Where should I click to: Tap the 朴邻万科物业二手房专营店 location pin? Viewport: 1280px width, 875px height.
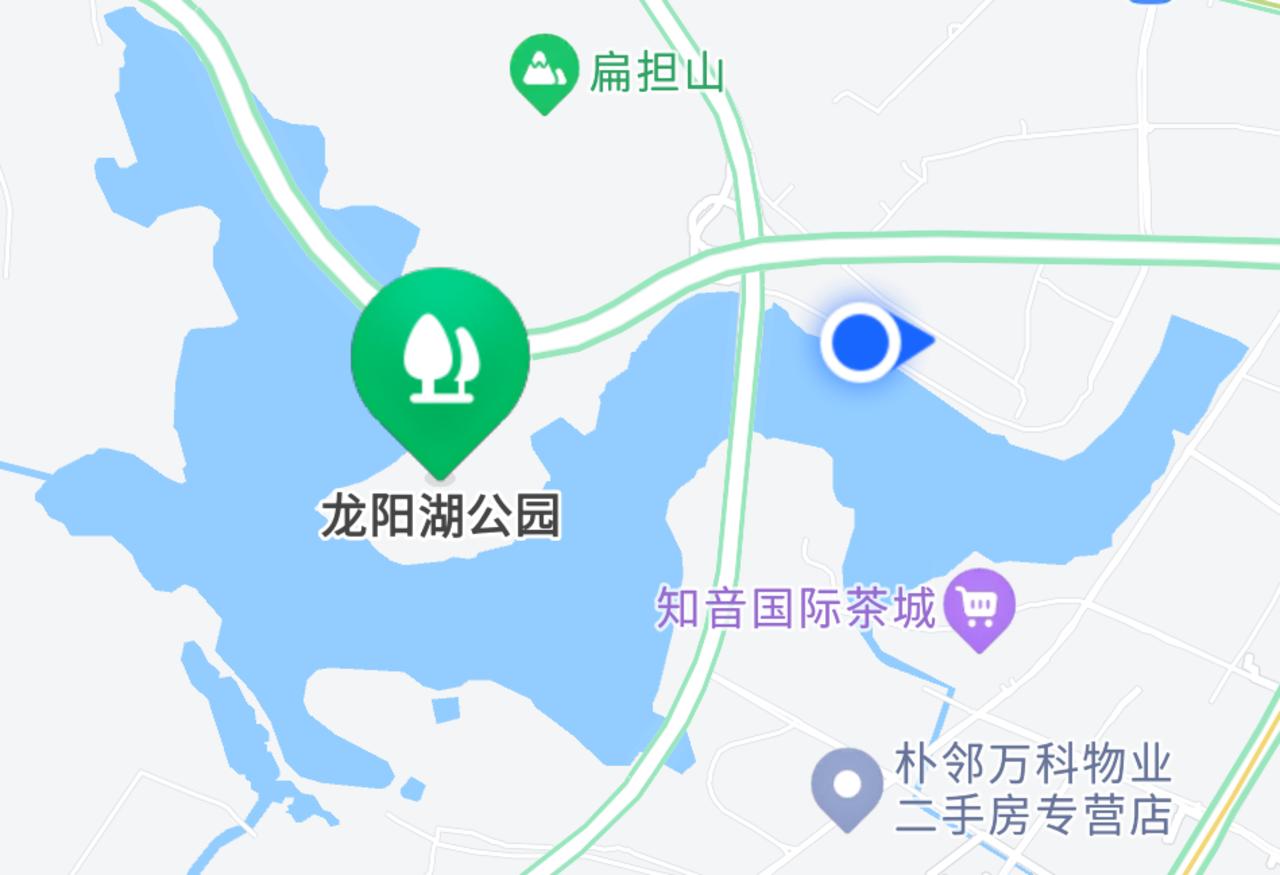pos(847,785)
